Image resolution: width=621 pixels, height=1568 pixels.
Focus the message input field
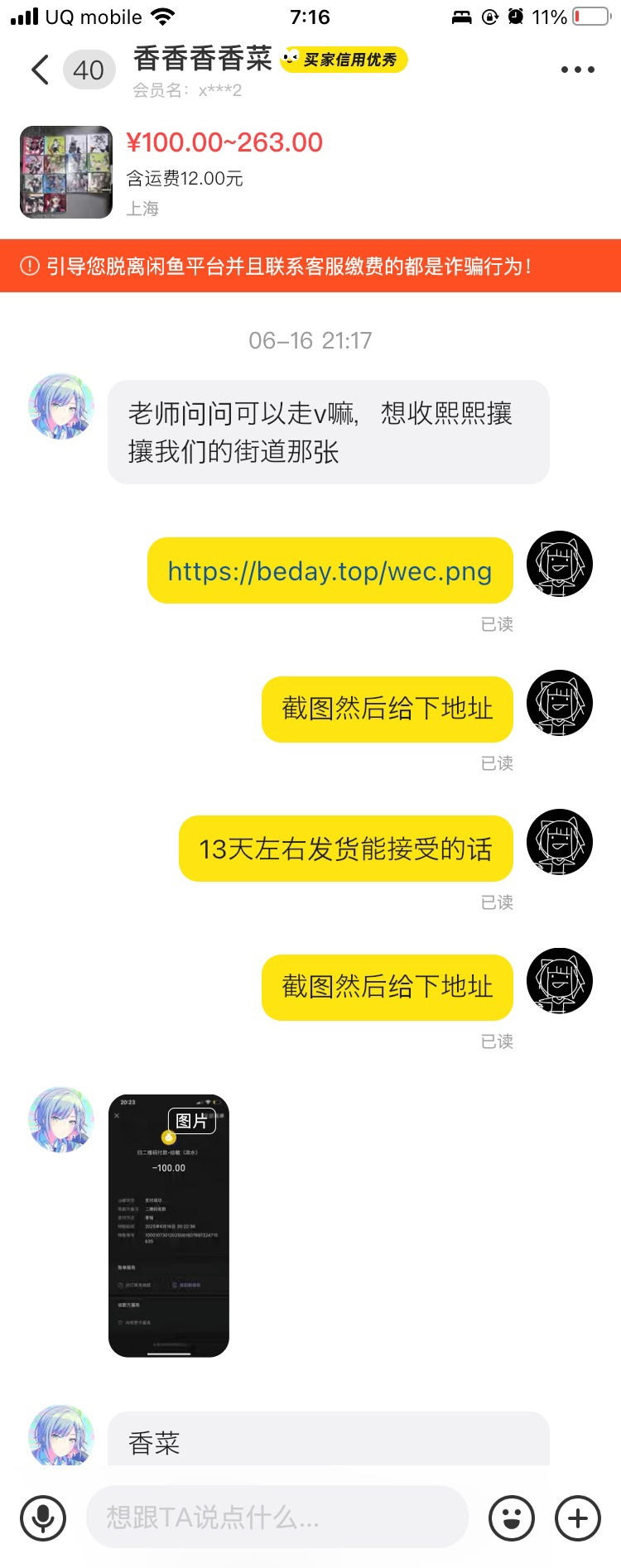277,1517
